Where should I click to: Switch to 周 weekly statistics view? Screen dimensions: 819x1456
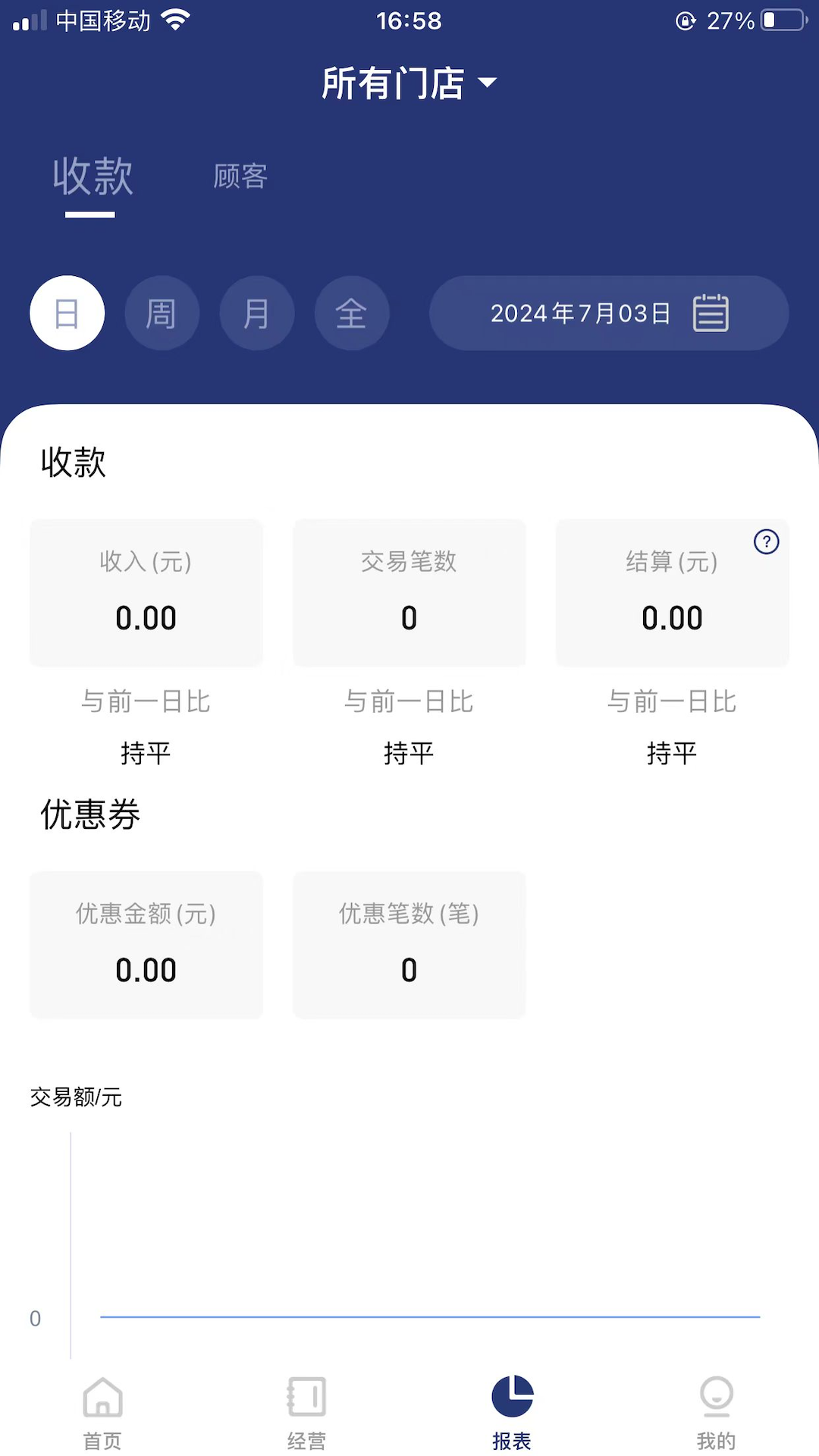(x=162, y=313)
